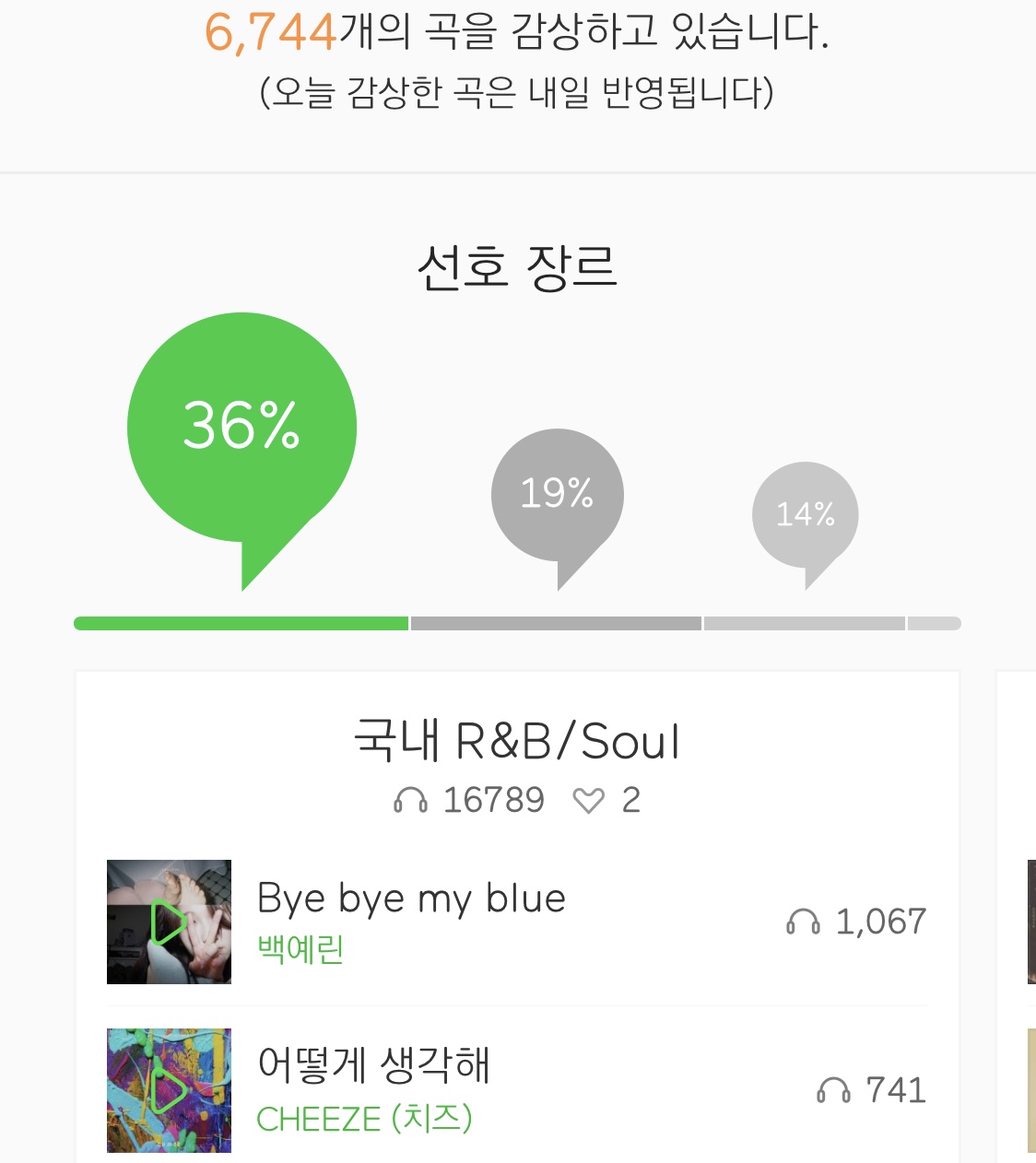Open artist CHEEZE (치즈) page
Image resolution: width=1036 pixels, height=1163 pixels.
click(x=364, y=1119)
